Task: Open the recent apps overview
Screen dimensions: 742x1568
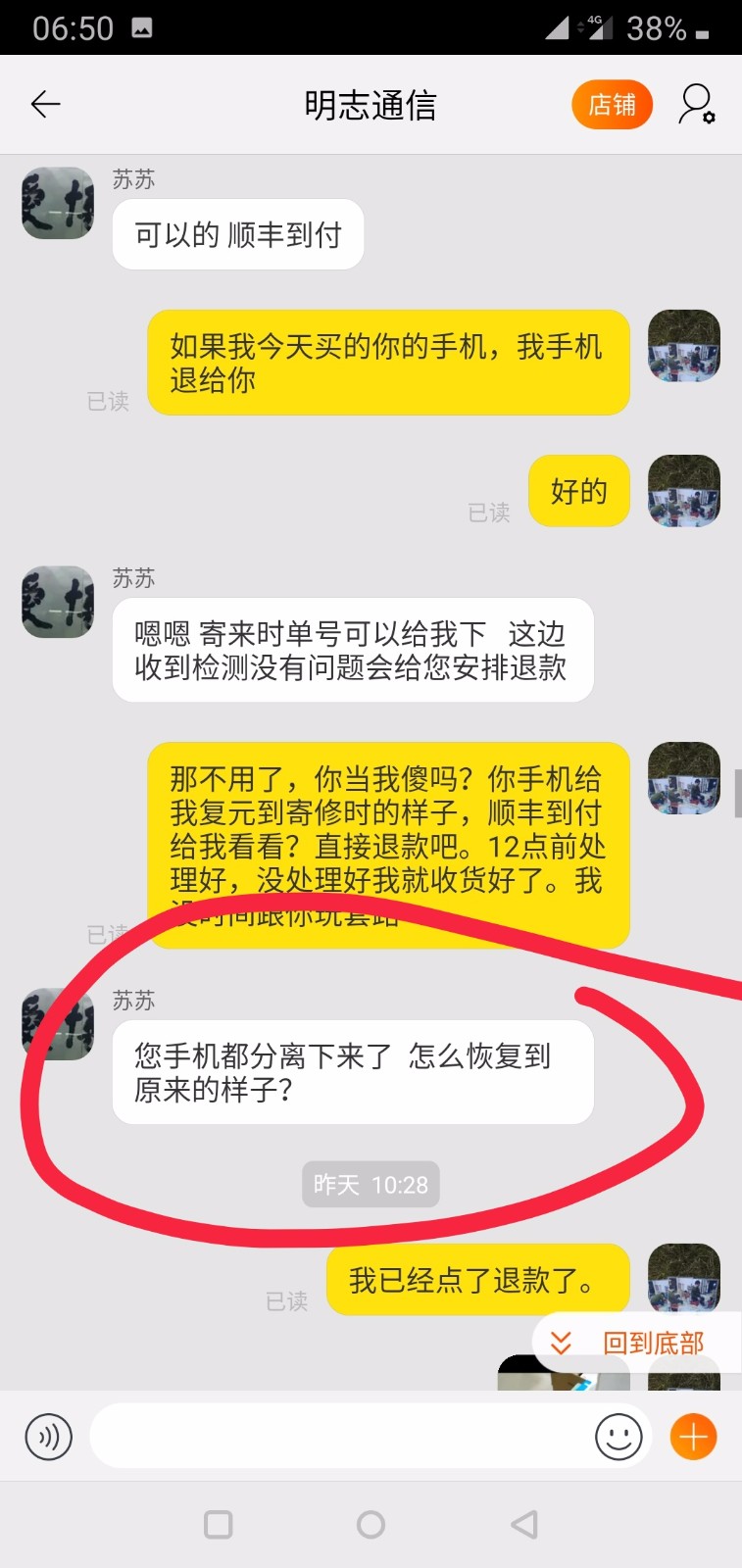Action: [x=218, y=1525]
